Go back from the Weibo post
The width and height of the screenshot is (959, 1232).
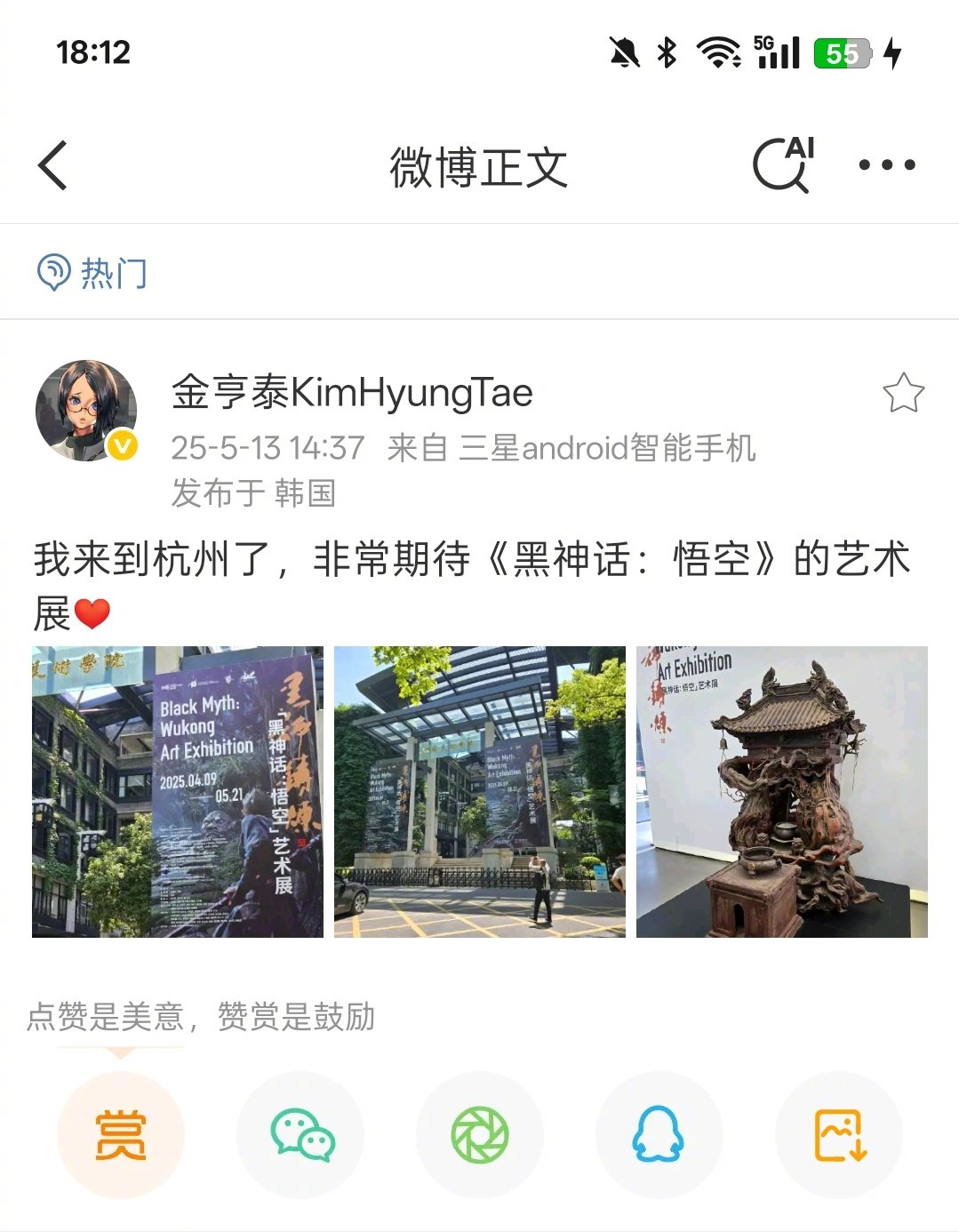tap(53, 165)
